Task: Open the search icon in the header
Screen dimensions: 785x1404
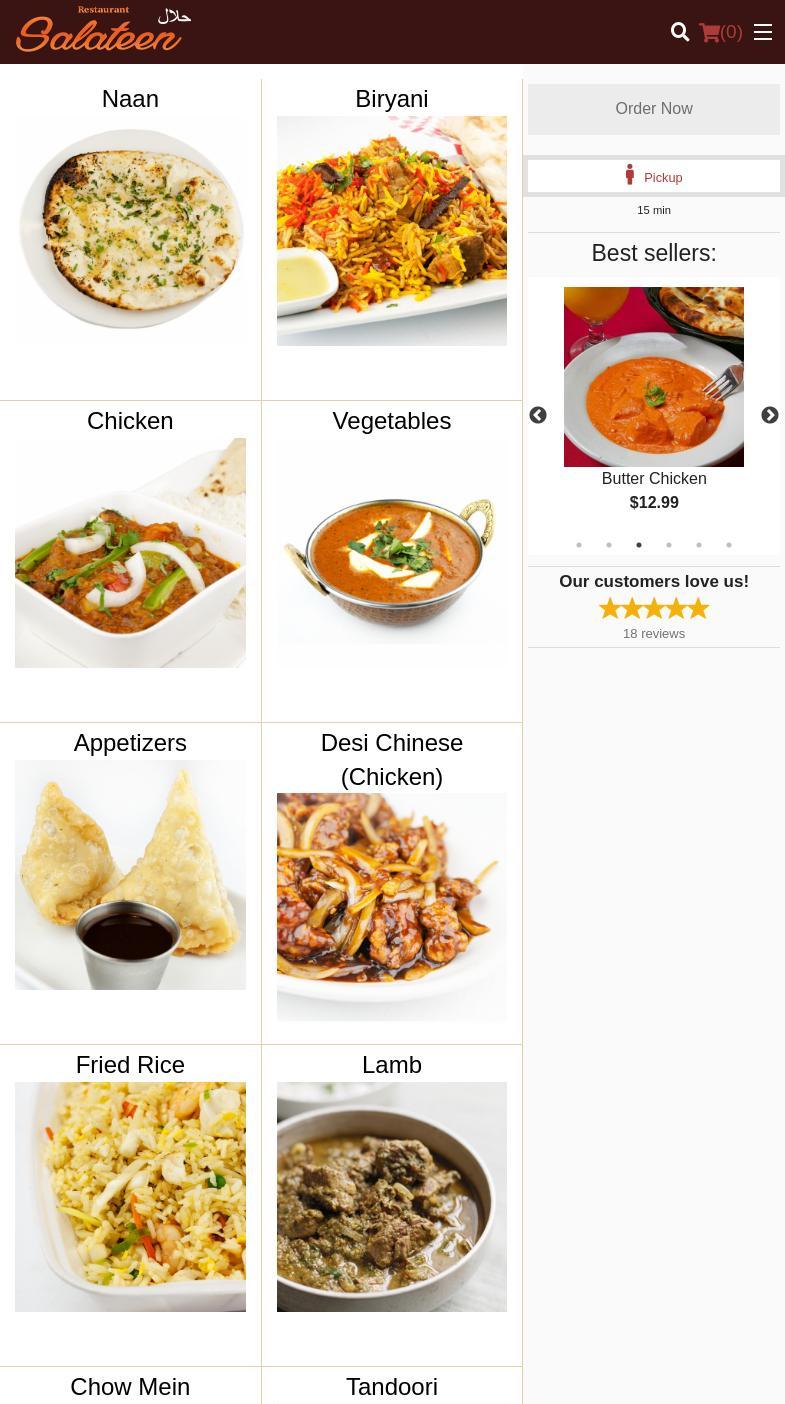Action: (x=680, y=32)
